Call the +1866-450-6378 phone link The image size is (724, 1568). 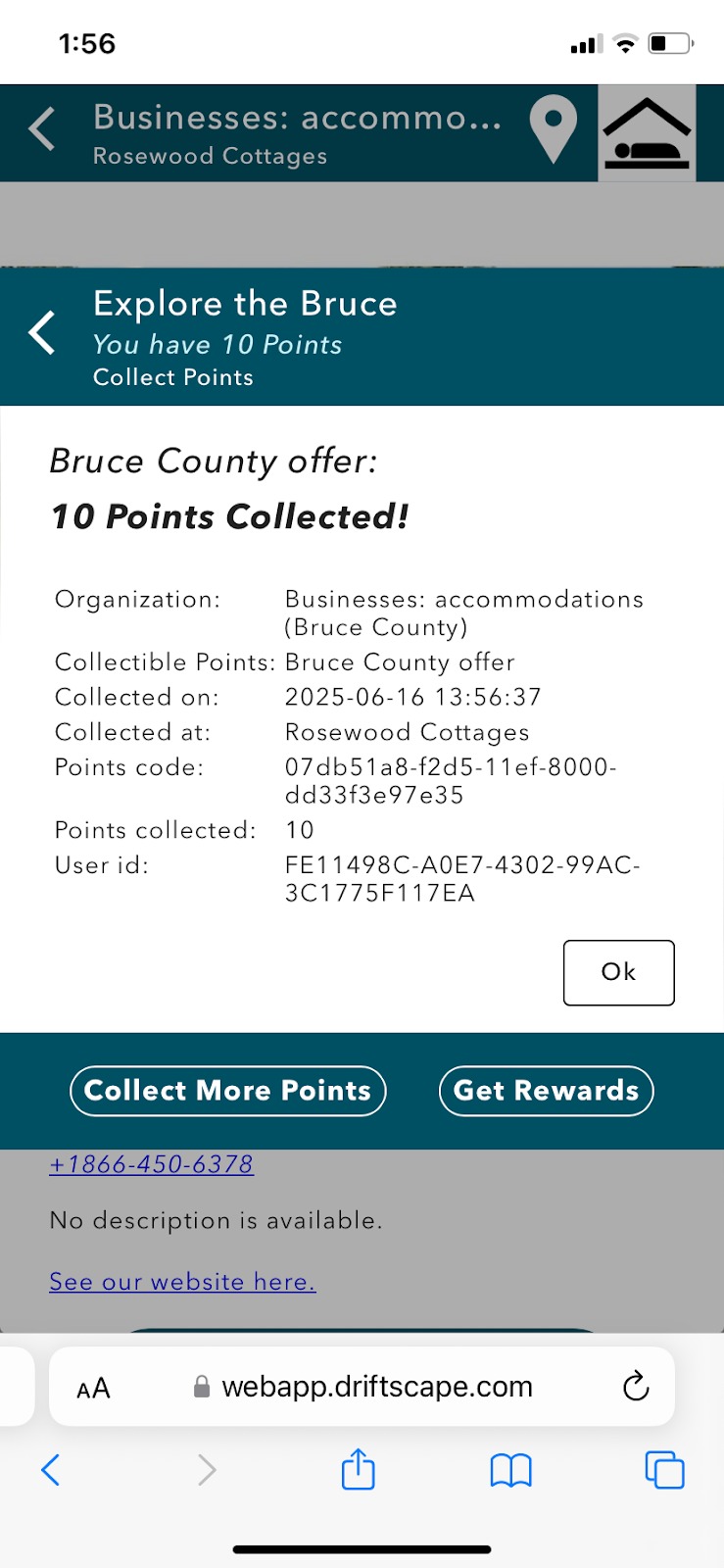tap(152, 1164)
